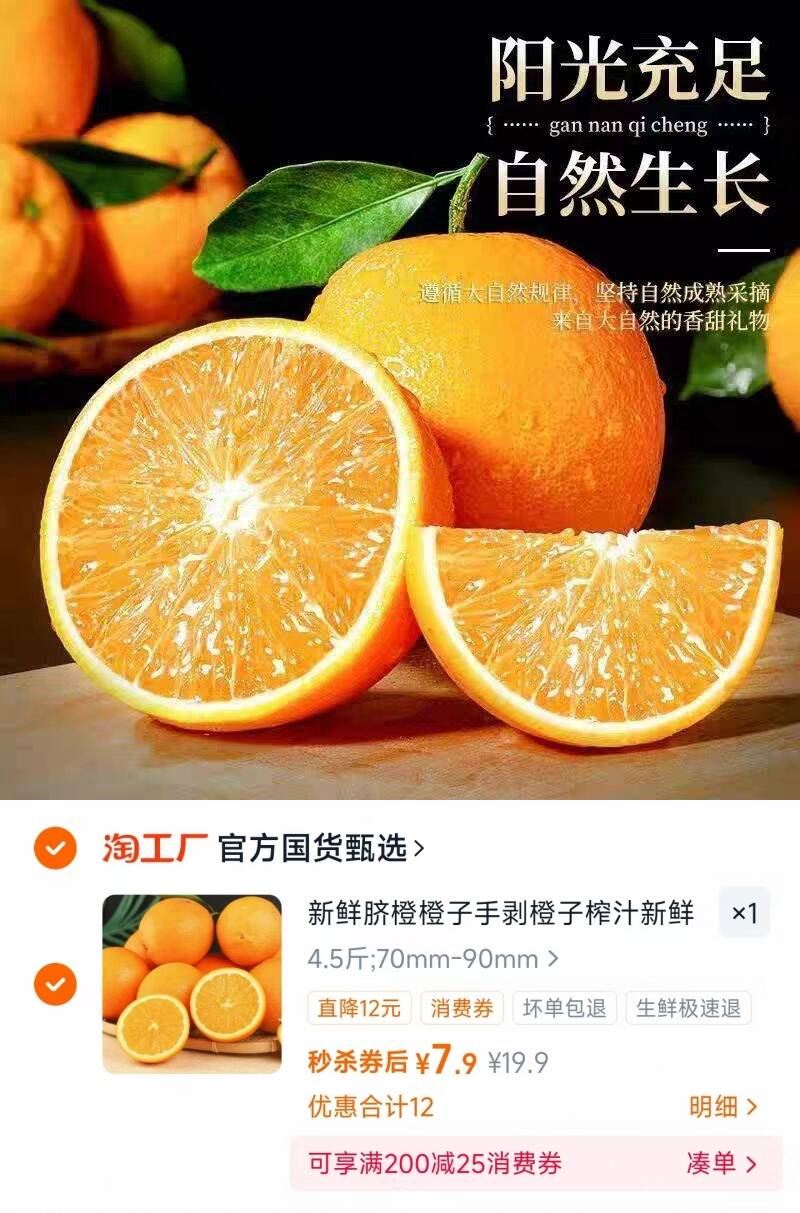Image resolution: width=800 pixels, height=1213 pixels.
Task: Tap the 消费券 coupon tag
Action: point(460,1006)
